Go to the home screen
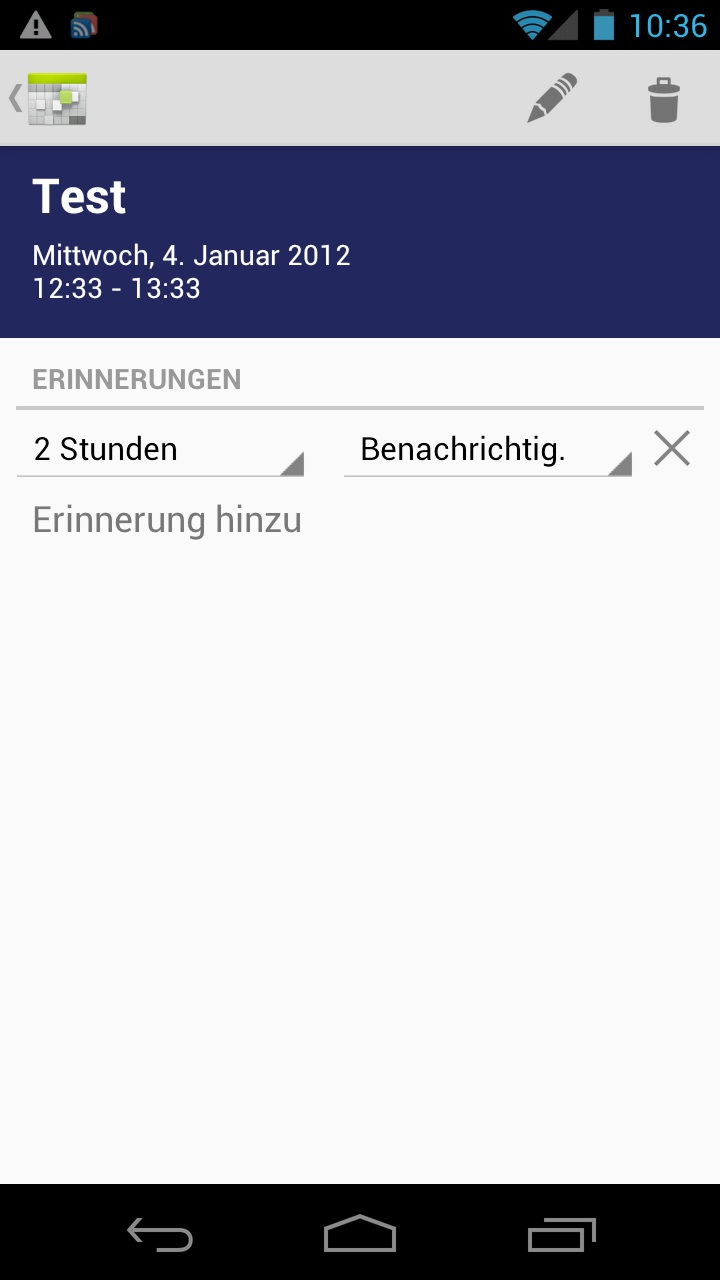Screen dimensions: 720x1280 (x=360, y=1234)
